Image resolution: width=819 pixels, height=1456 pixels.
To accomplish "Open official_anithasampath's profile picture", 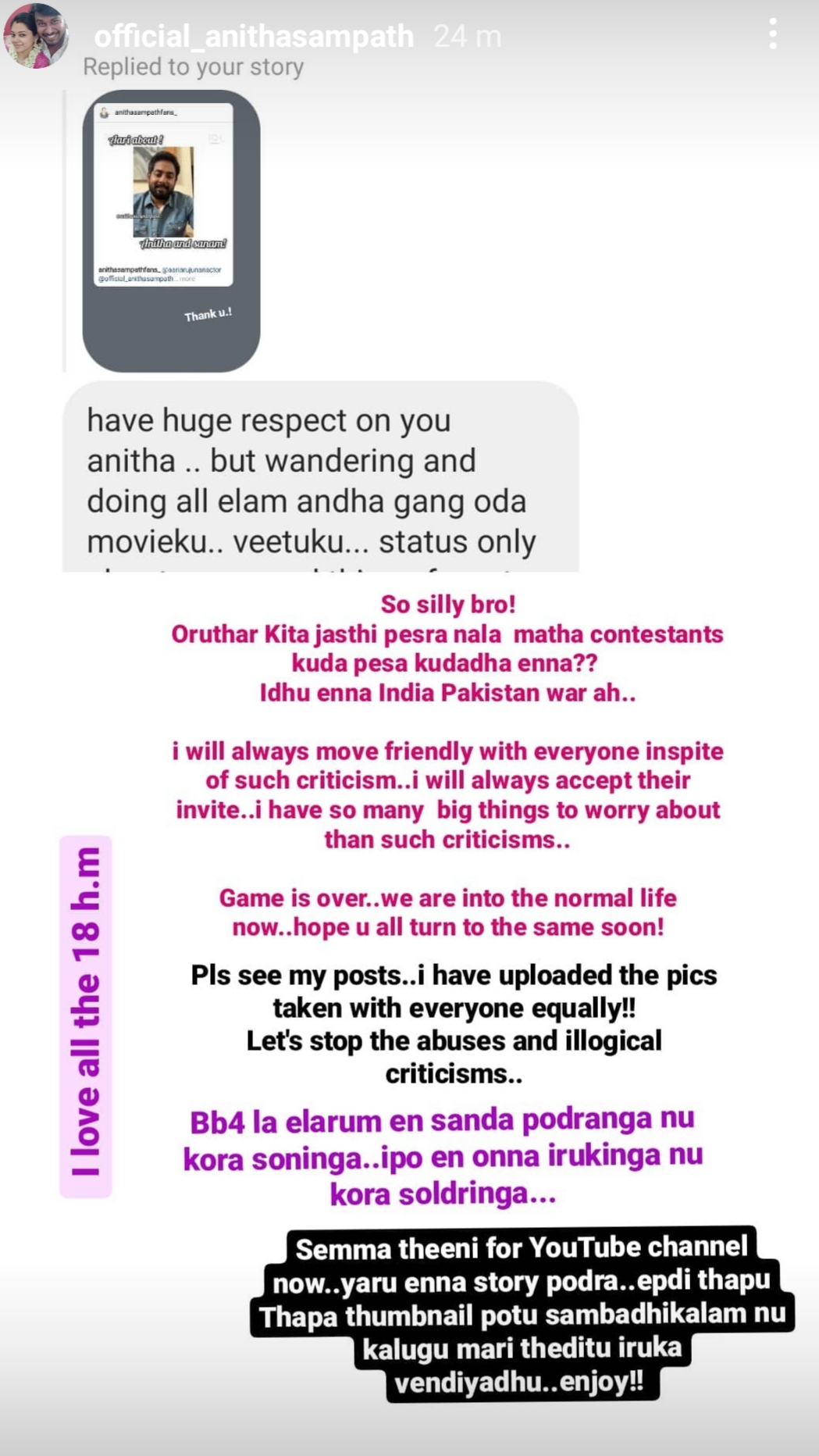I will (35, 36).
